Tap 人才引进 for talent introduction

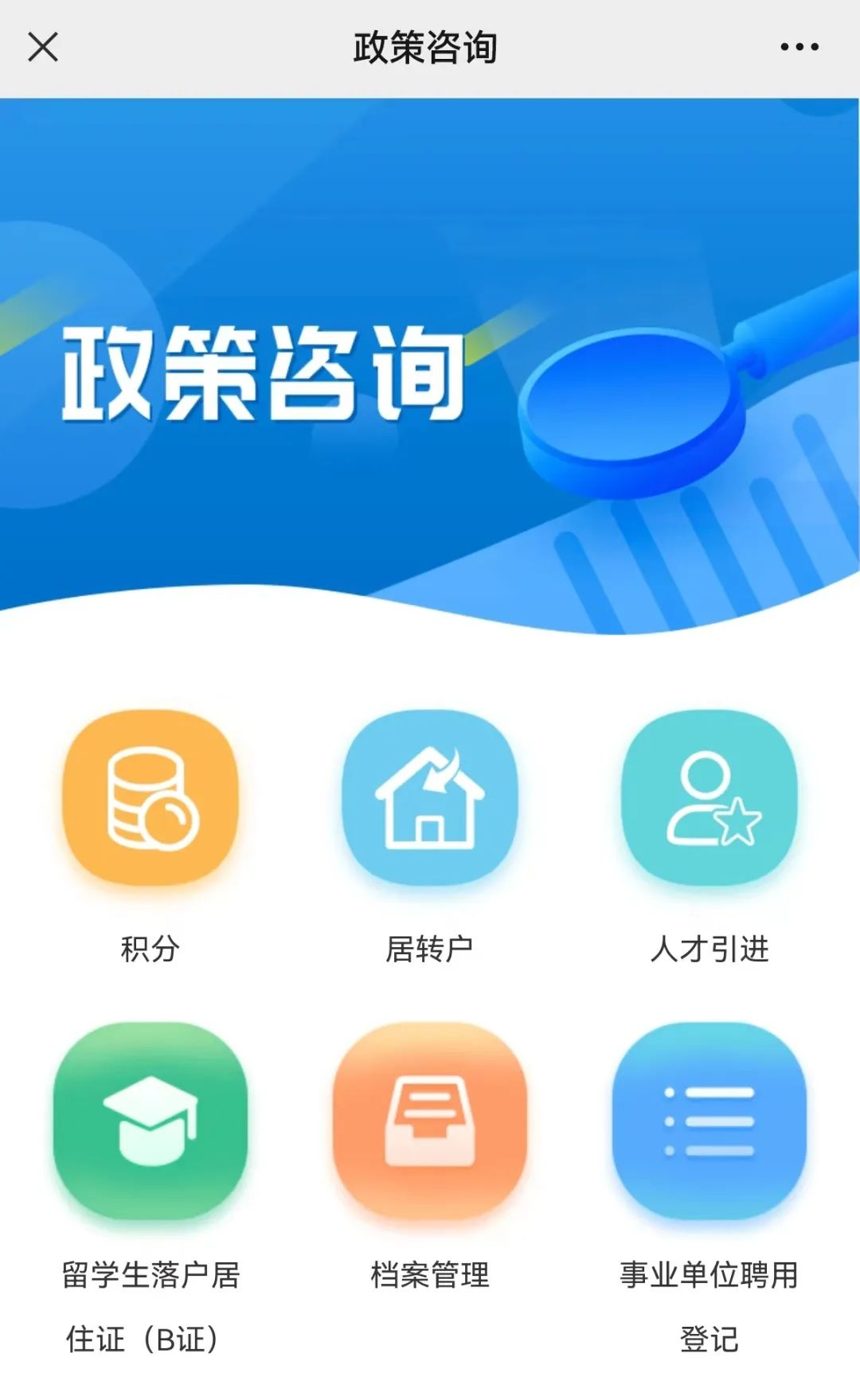click(709, 798)
